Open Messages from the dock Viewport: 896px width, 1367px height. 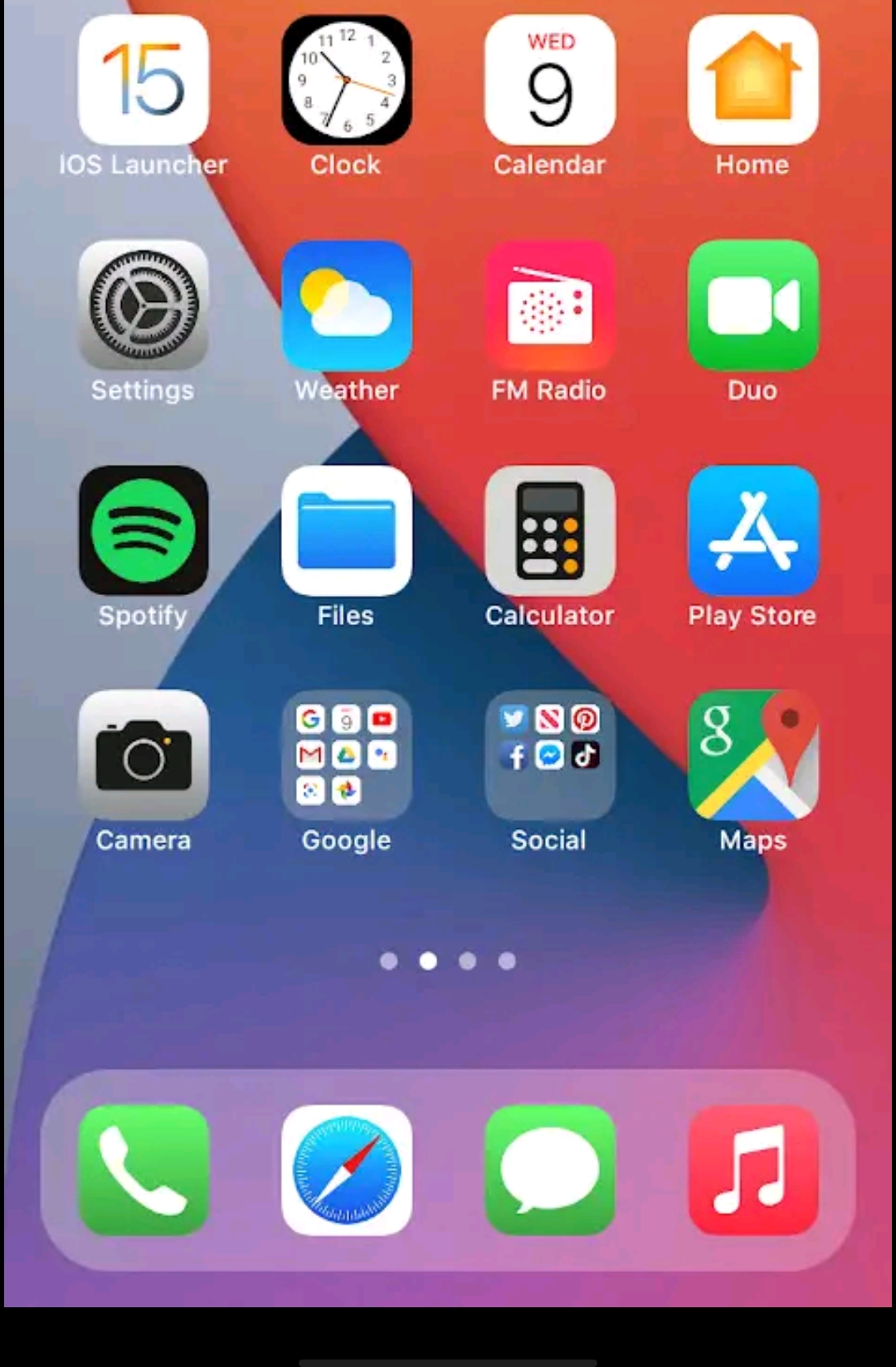click(549, 1170)
